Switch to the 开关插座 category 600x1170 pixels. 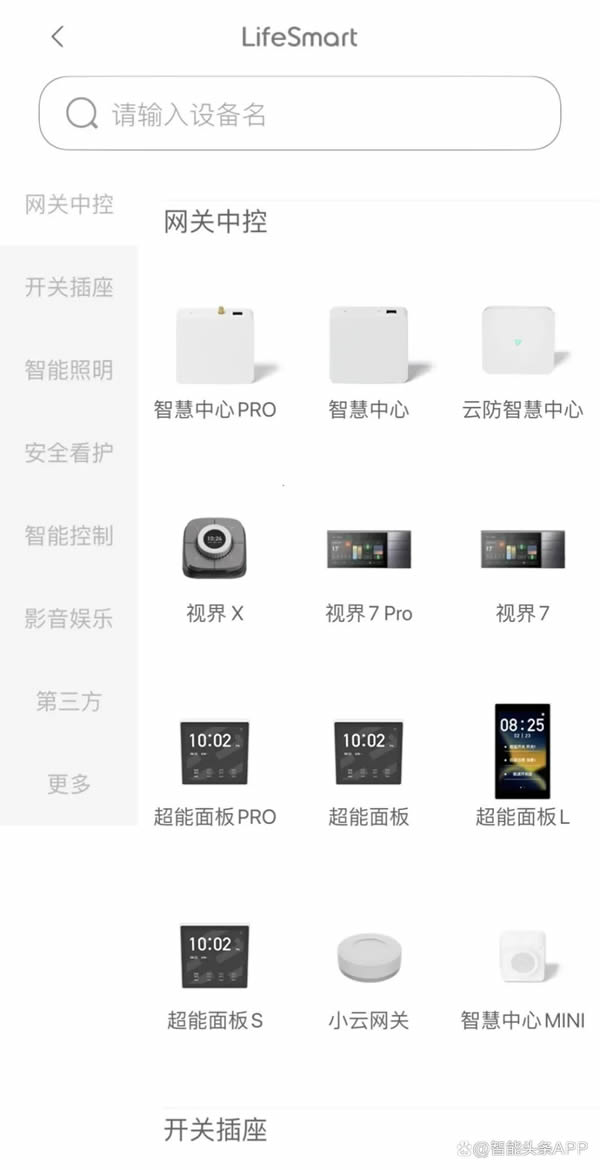pos(69,288)
